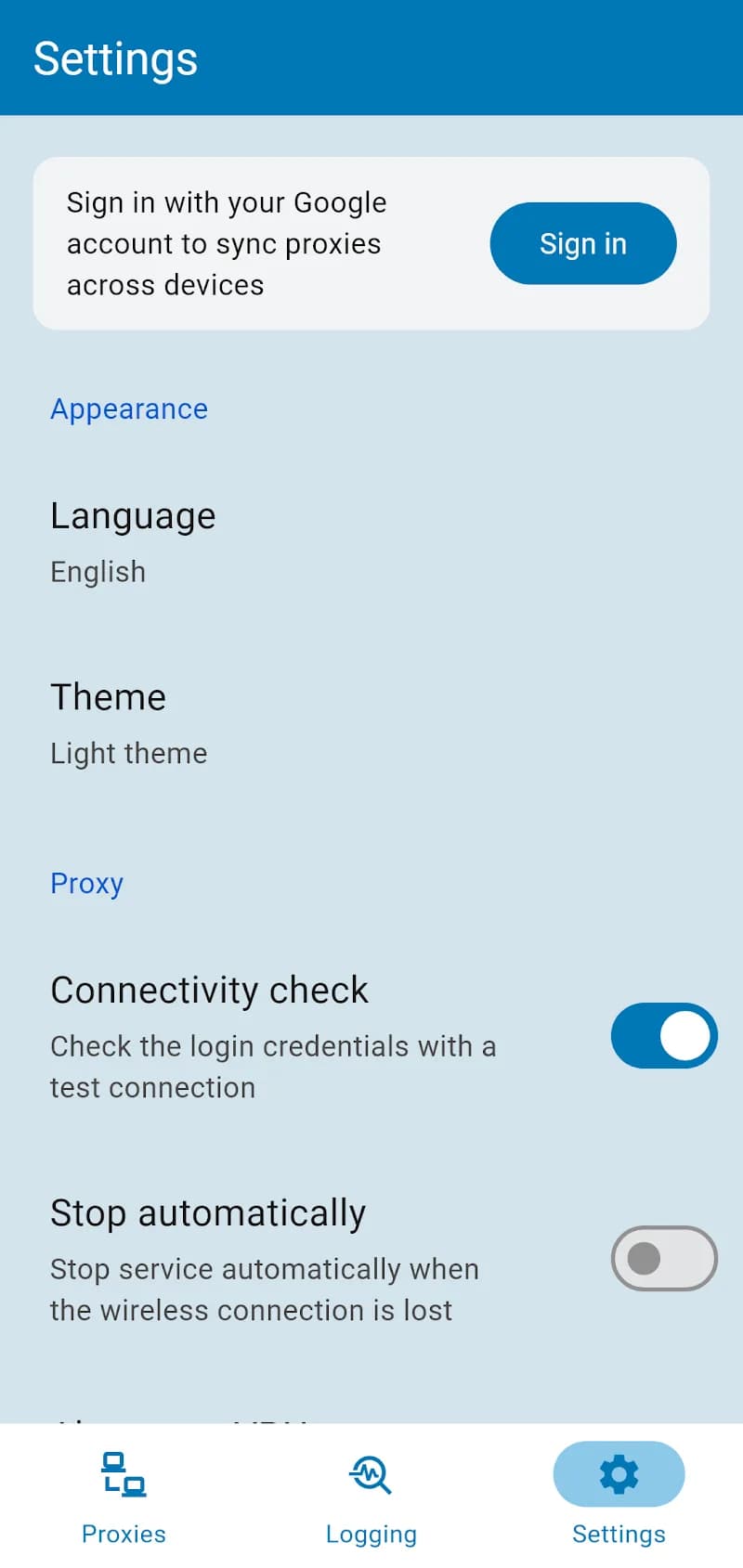This screenshot has width=743, height=1568.
Task: Switch to the Proxies tab
Action: coord(124,1495)
